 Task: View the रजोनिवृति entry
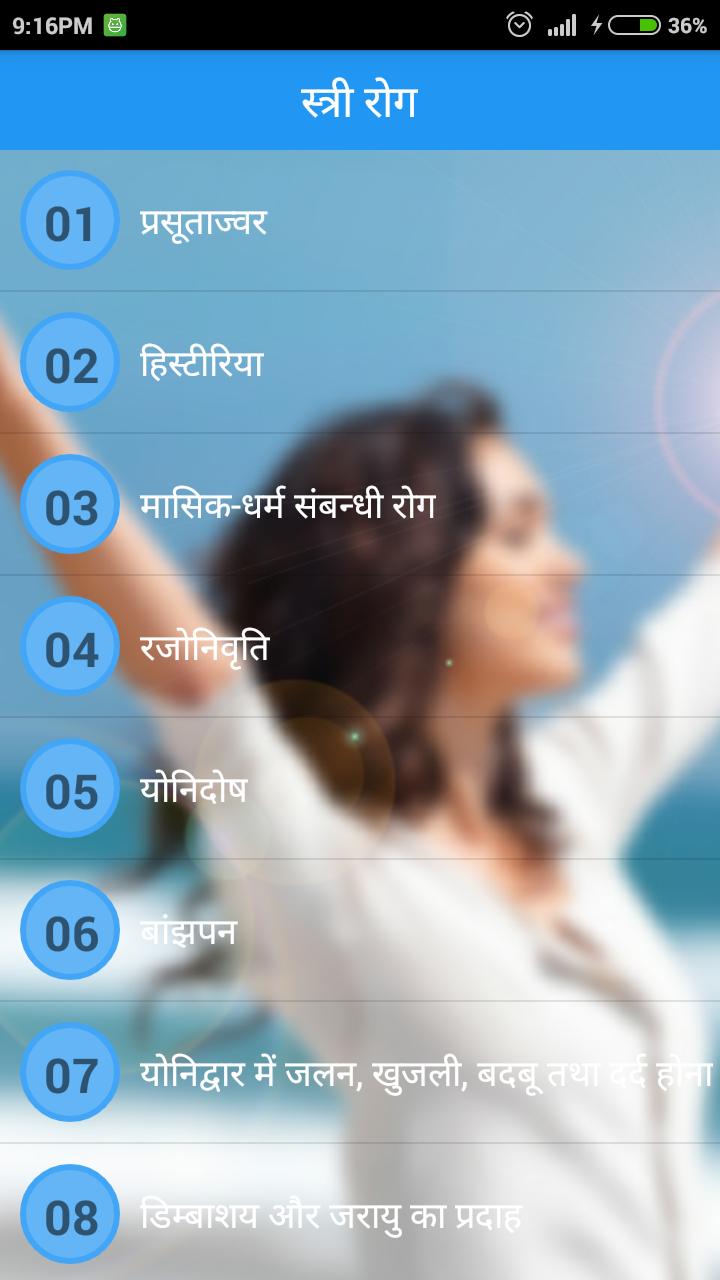[205, 648]
